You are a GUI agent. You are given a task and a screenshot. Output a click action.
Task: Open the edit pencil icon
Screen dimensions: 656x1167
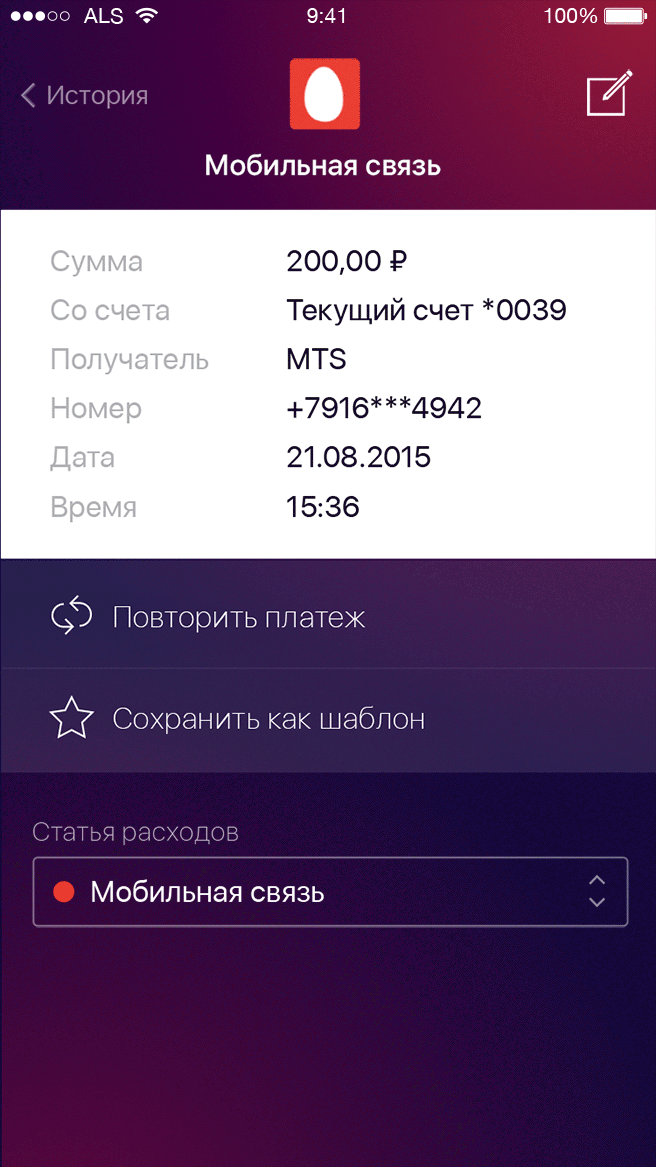(609, 93)
